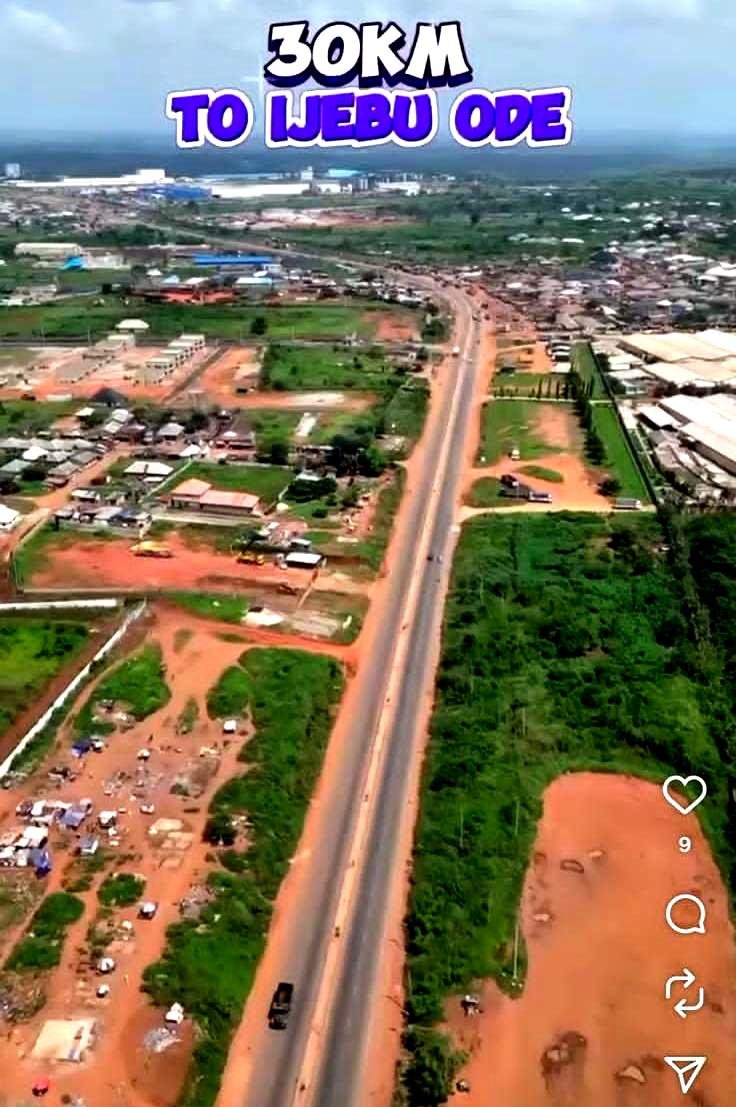Share the reel via the send icon
Image resolution: width=736 pixels, height=1107 pixels.
[x=685, y=1072]
